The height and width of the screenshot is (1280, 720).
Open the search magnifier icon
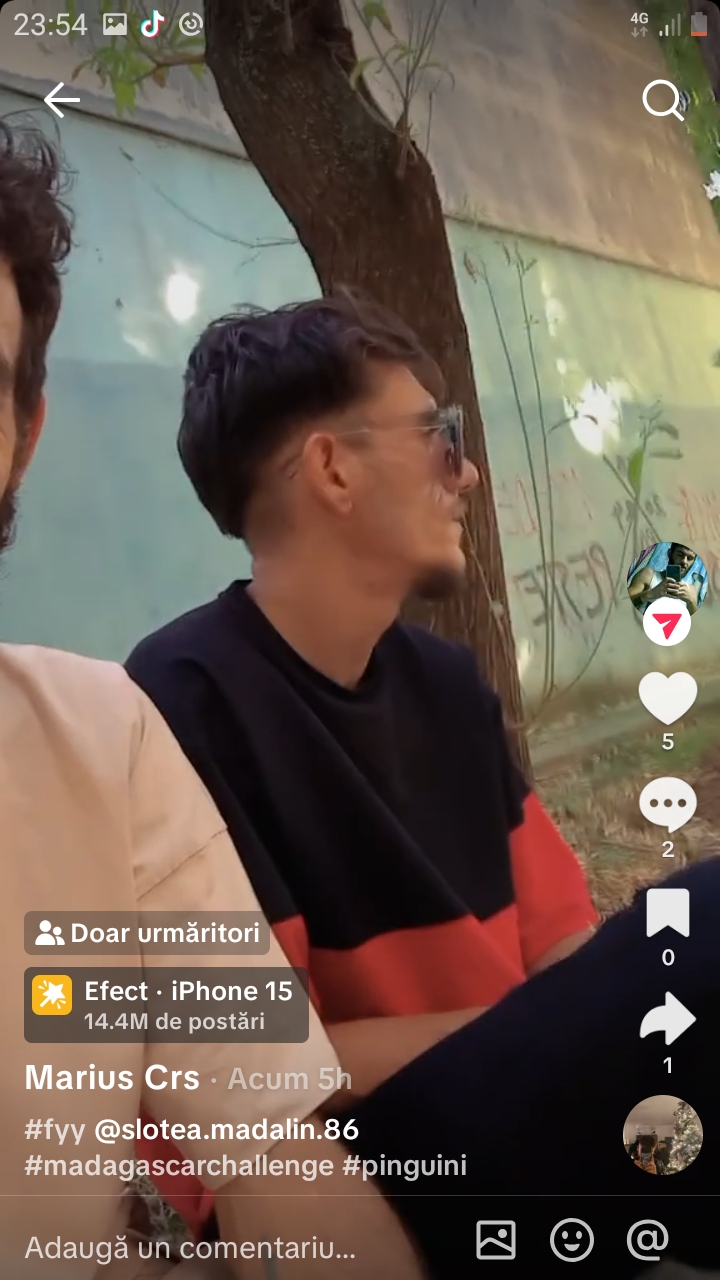pos(662,100)
